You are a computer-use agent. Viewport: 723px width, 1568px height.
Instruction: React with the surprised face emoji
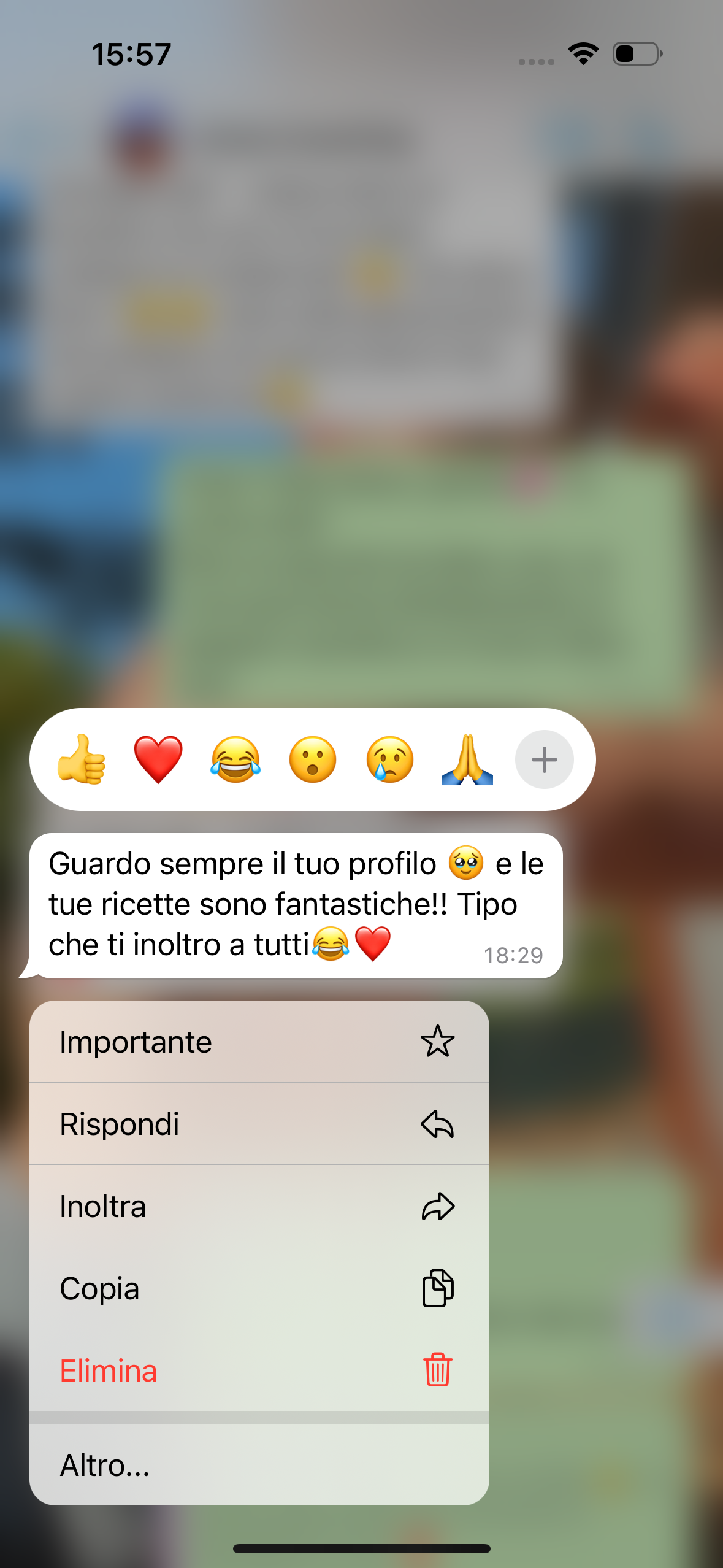(313, 759)
